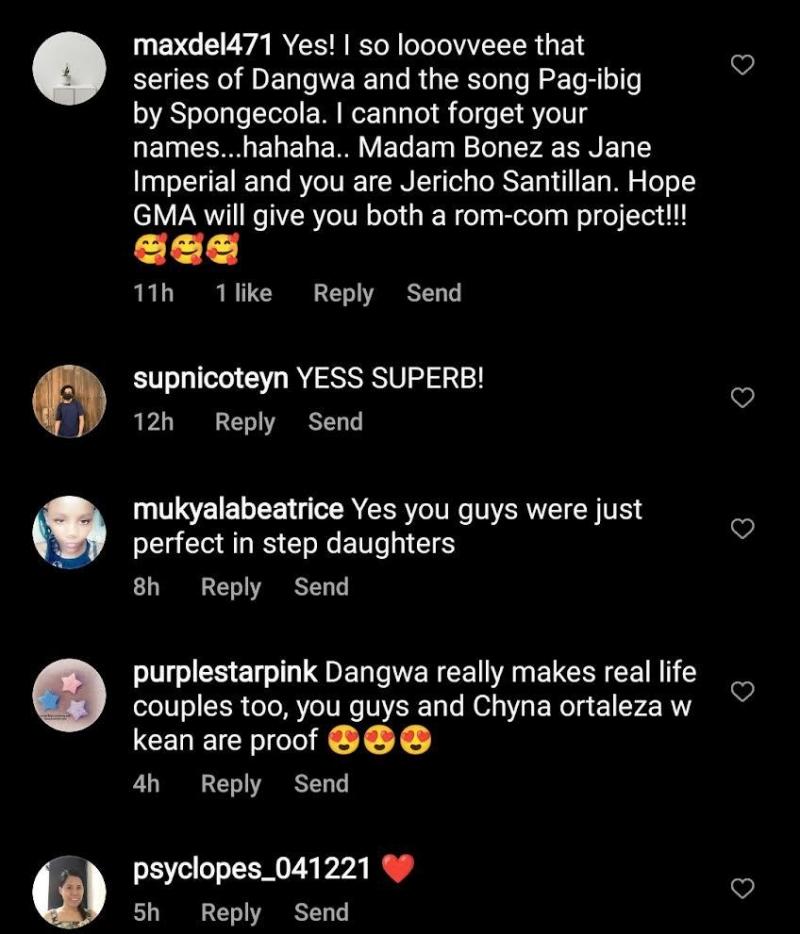
Task: Open maxdel471's profile picture
Action: pyautogui.click(x=69, y=68)
